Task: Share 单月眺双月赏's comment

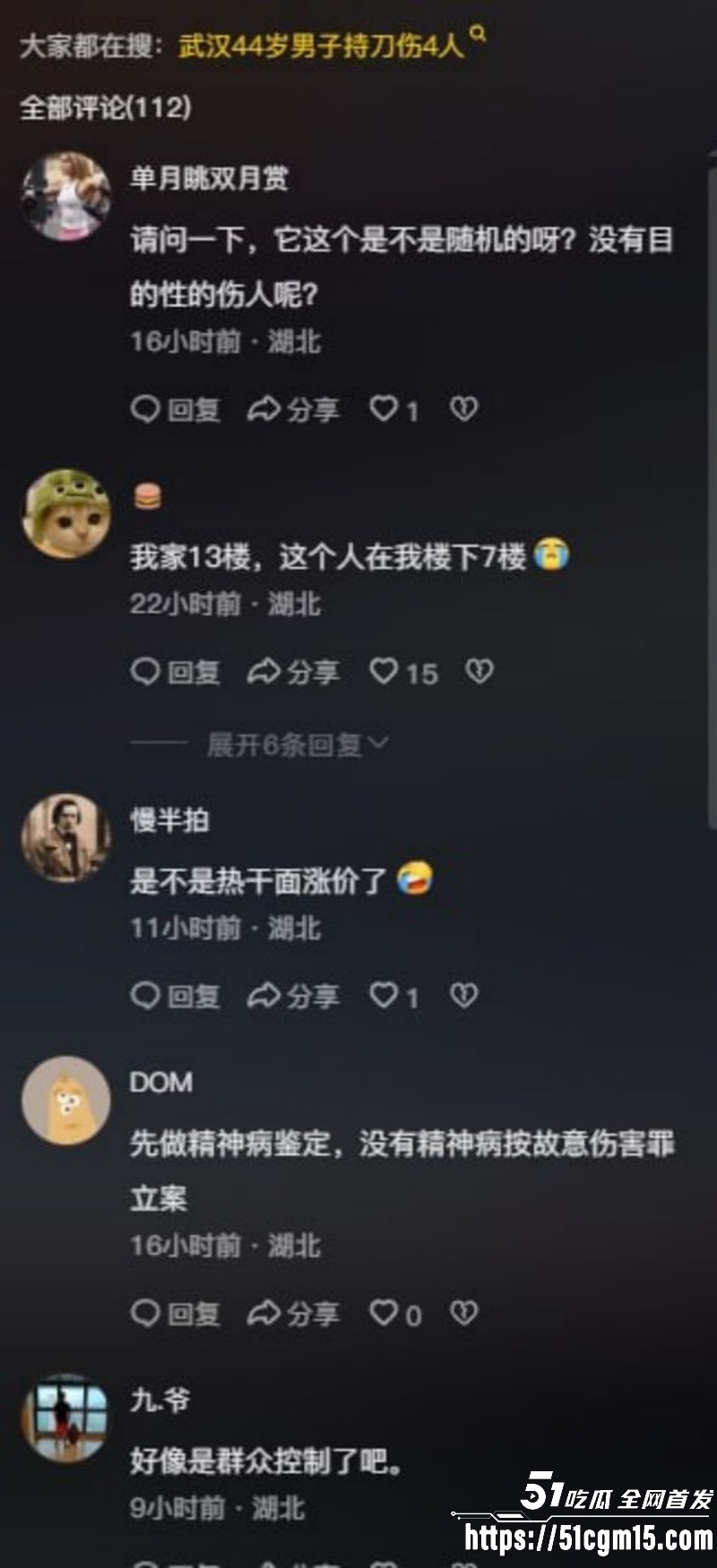Action: (293, 410)
